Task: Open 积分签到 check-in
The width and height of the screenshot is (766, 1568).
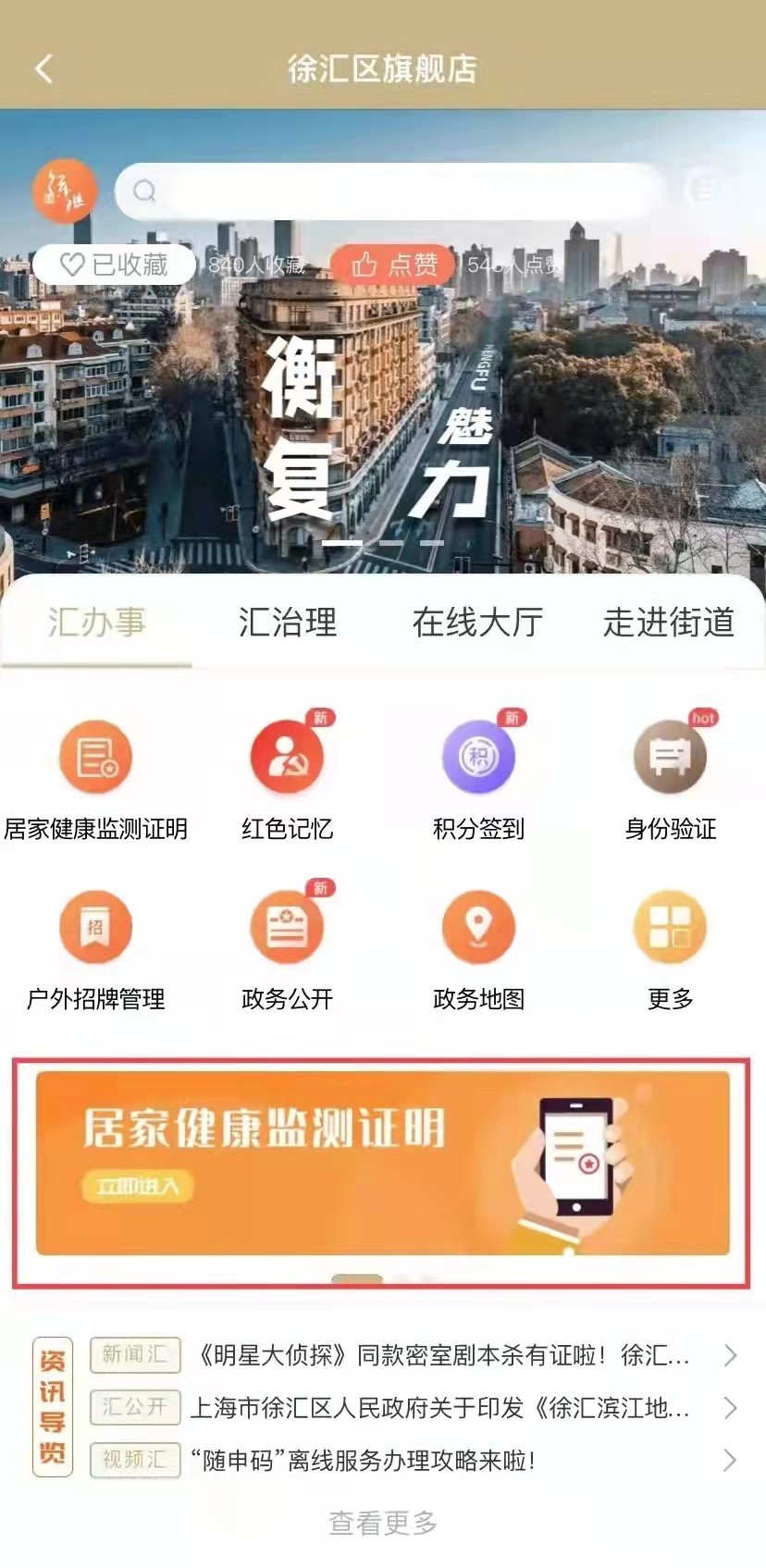Action: (478, 759)
